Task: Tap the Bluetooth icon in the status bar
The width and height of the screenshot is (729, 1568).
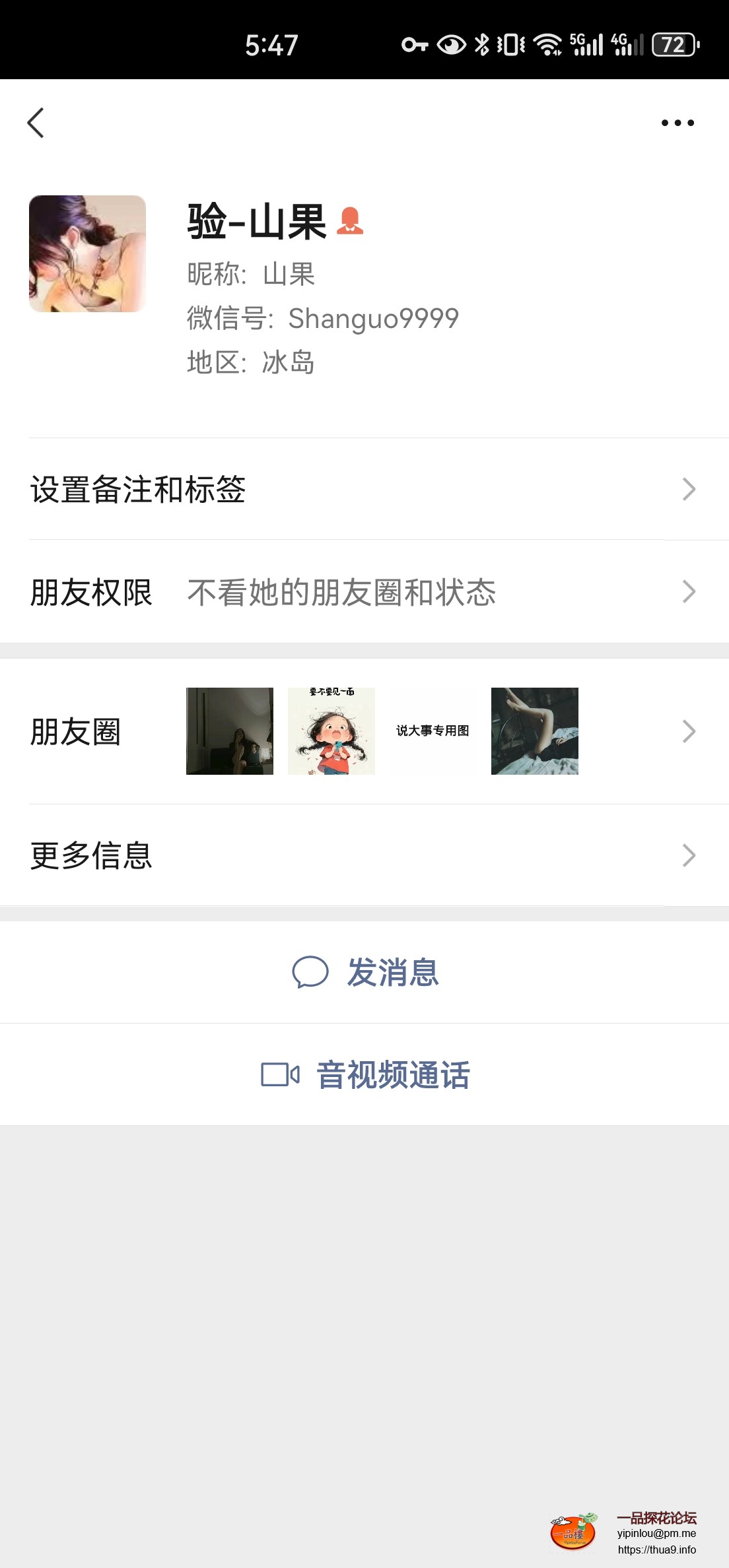Action: (x=481, y=44)
